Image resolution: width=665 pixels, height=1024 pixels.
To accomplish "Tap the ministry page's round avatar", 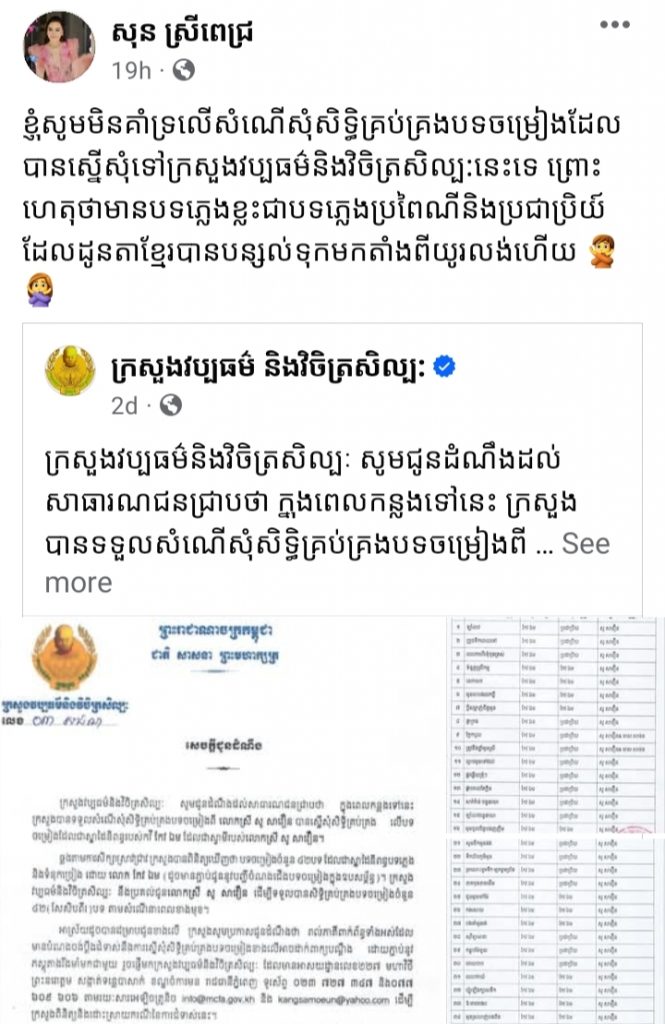I will (x=71, y=373).
